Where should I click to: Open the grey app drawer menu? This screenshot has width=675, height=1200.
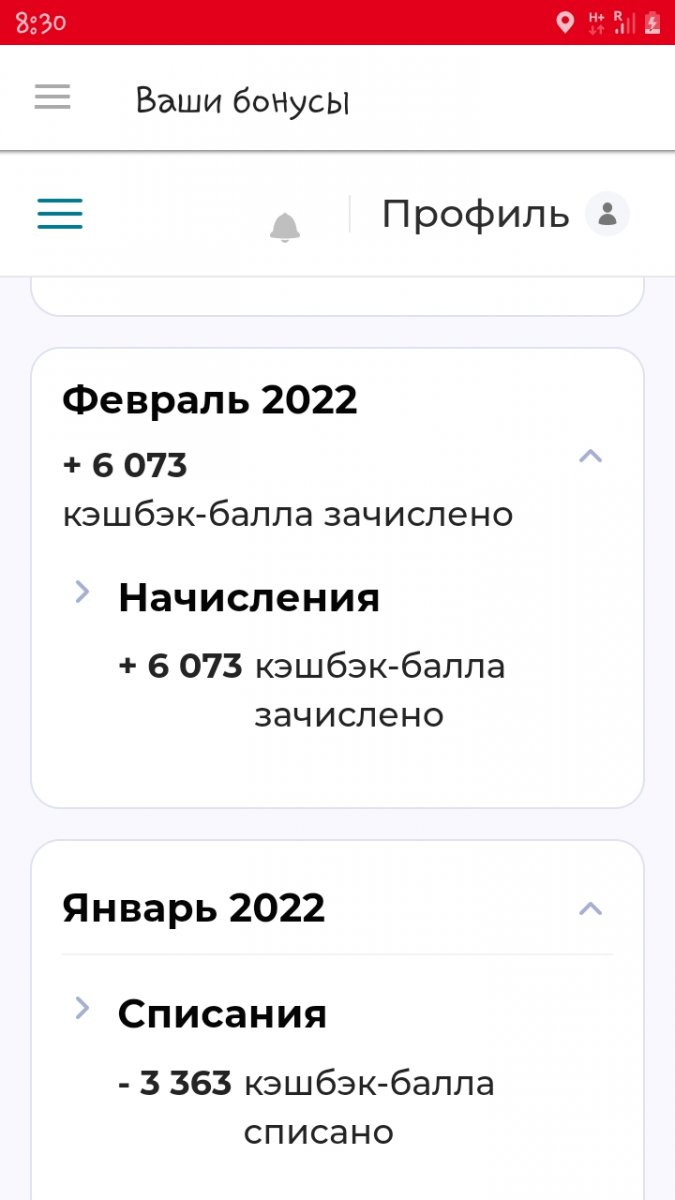(52, 97)
